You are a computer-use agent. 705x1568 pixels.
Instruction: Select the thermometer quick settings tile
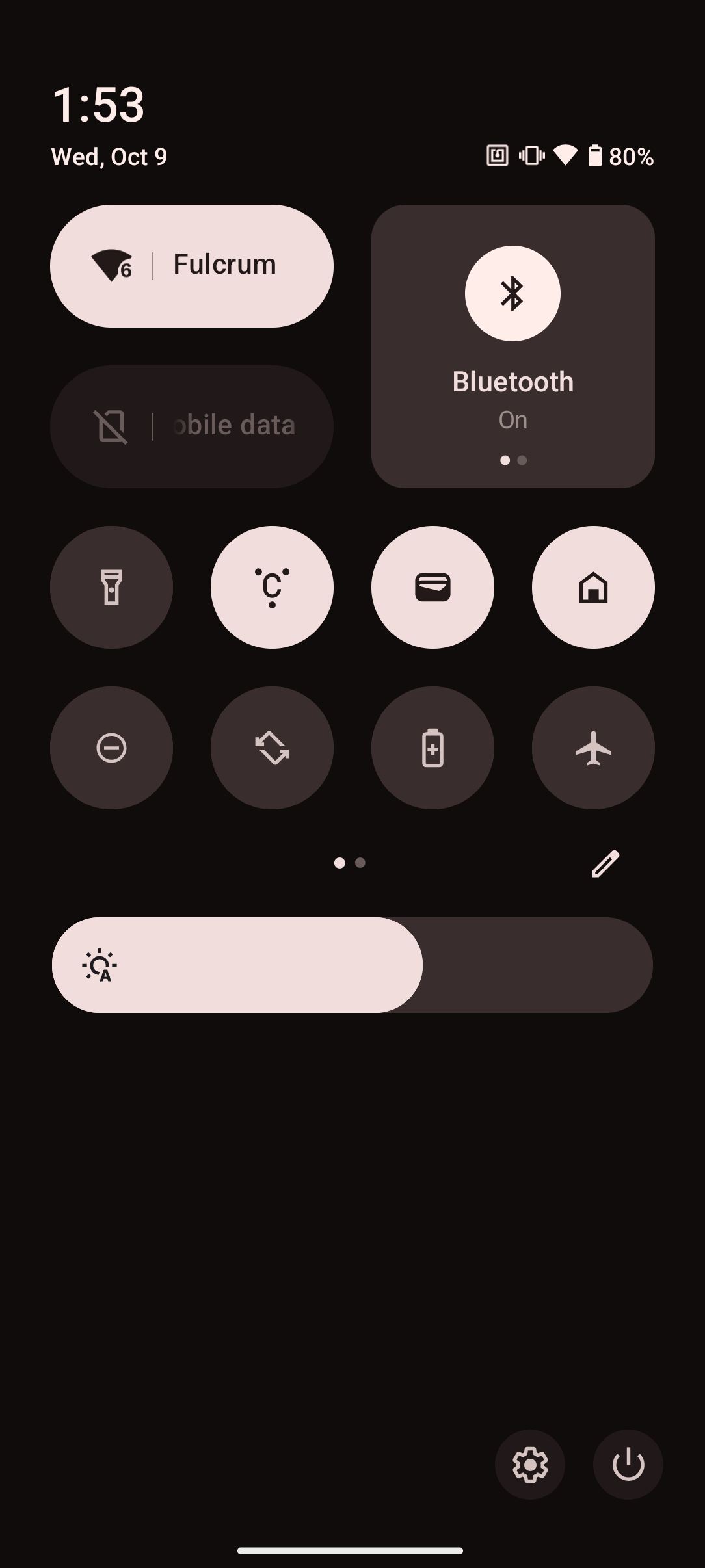[x=272, y=587]
